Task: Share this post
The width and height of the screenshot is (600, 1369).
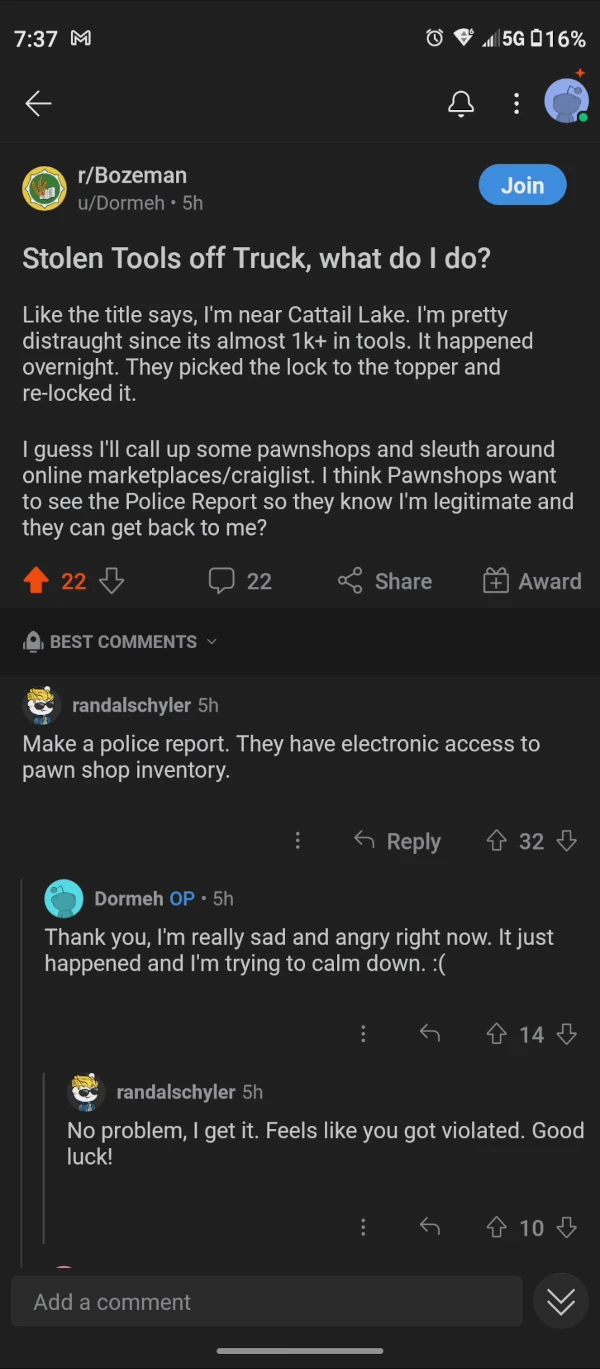Action: point(385,581)
